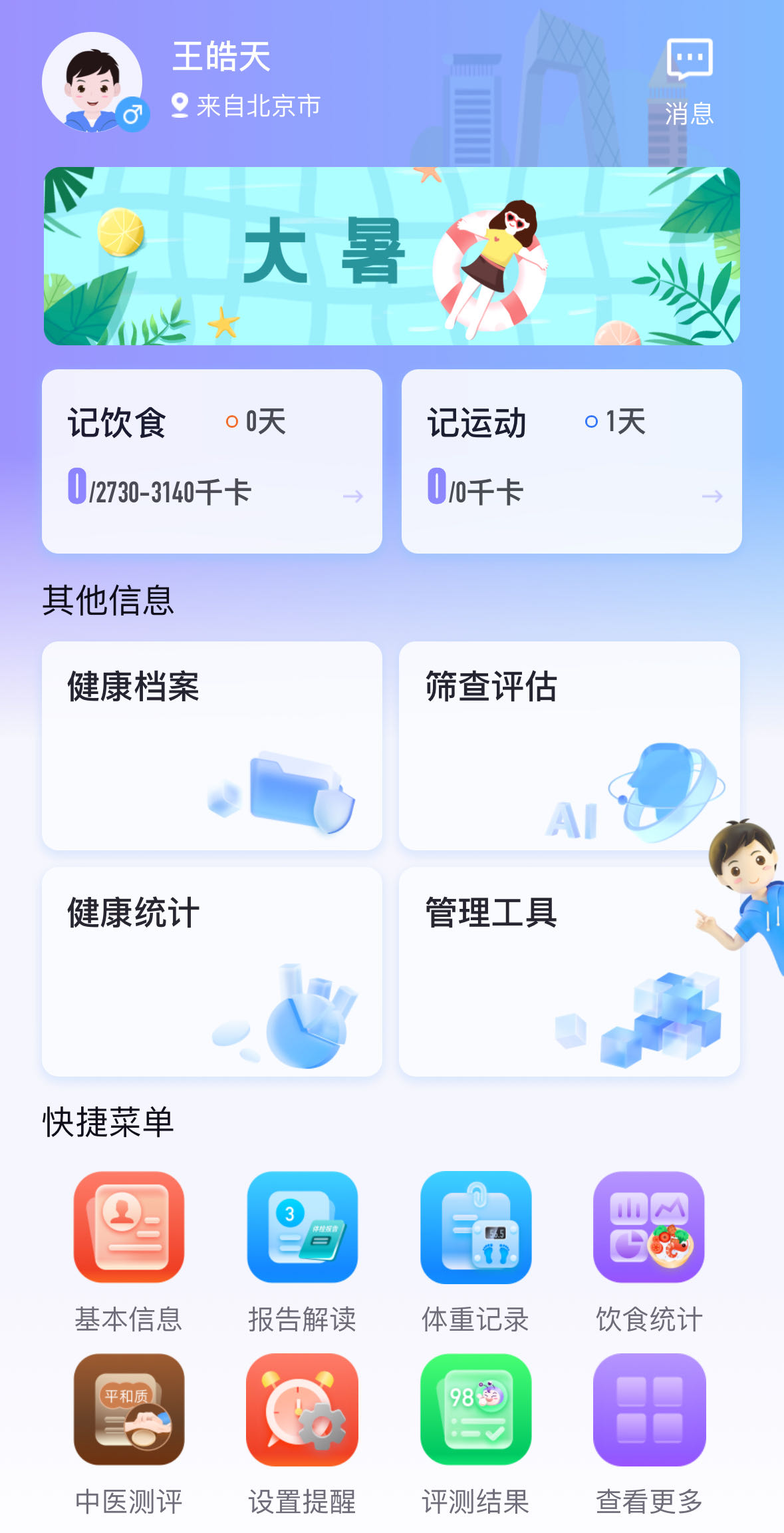Tap the profile avatar of 王皓天
Screen dimensions: 784x1533
[92, 82]
